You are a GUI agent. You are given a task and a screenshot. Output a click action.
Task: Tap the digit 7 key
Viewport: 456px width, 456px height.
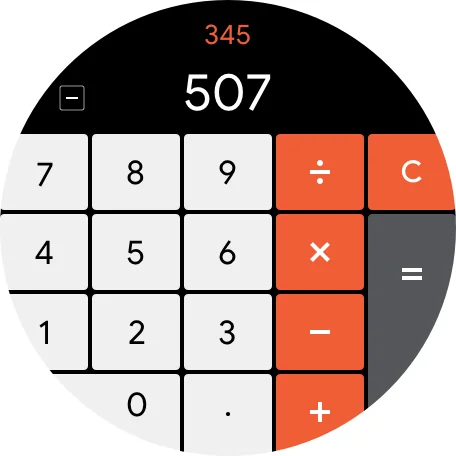pyautogui.click(x=44, y=172)
